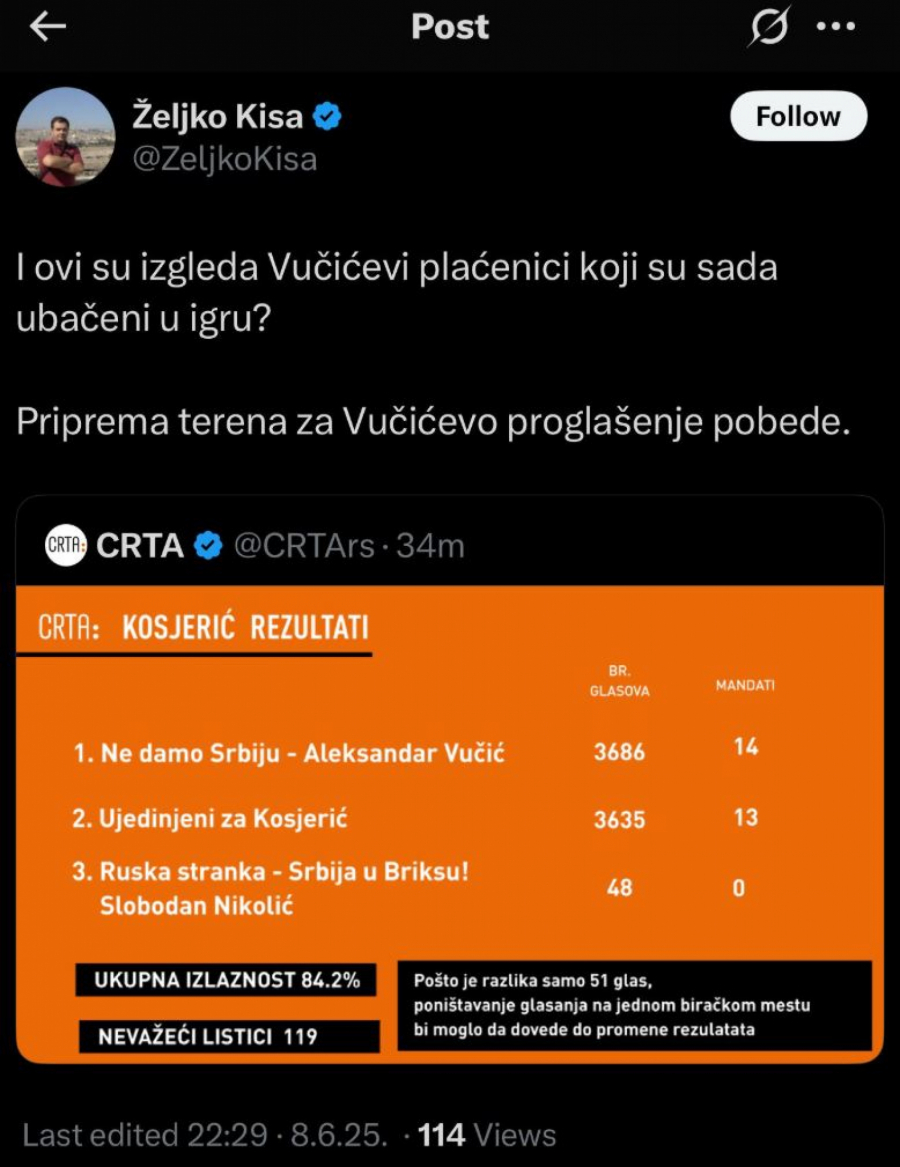Image resolution: width=900 pixels, height=1167 pixels.
Task: Open the @ZeljkoKisa handle
Action: coord(225,159)
